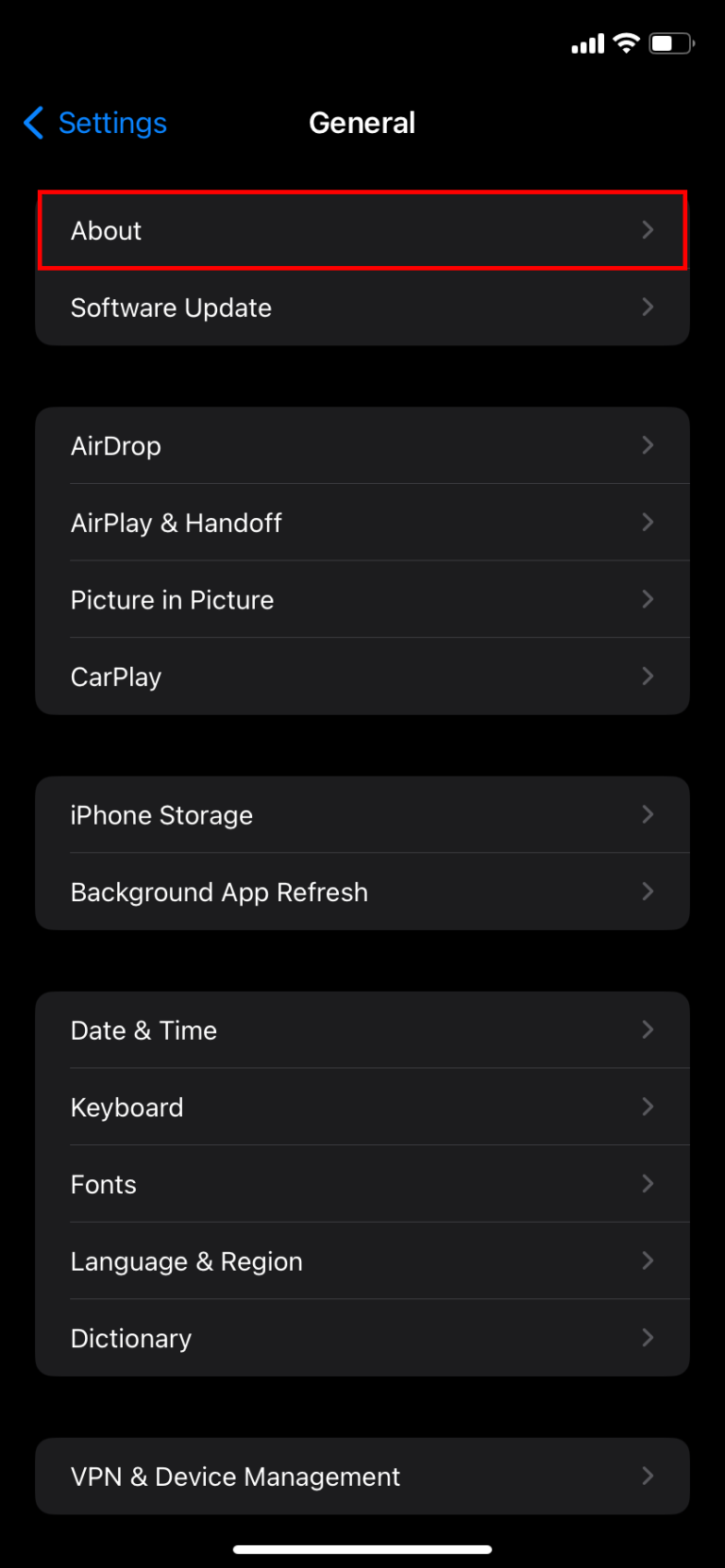The height and width of the screenshot is (1568, 725).
Task: Expand the Background App Refresh options
Action: 362,891
